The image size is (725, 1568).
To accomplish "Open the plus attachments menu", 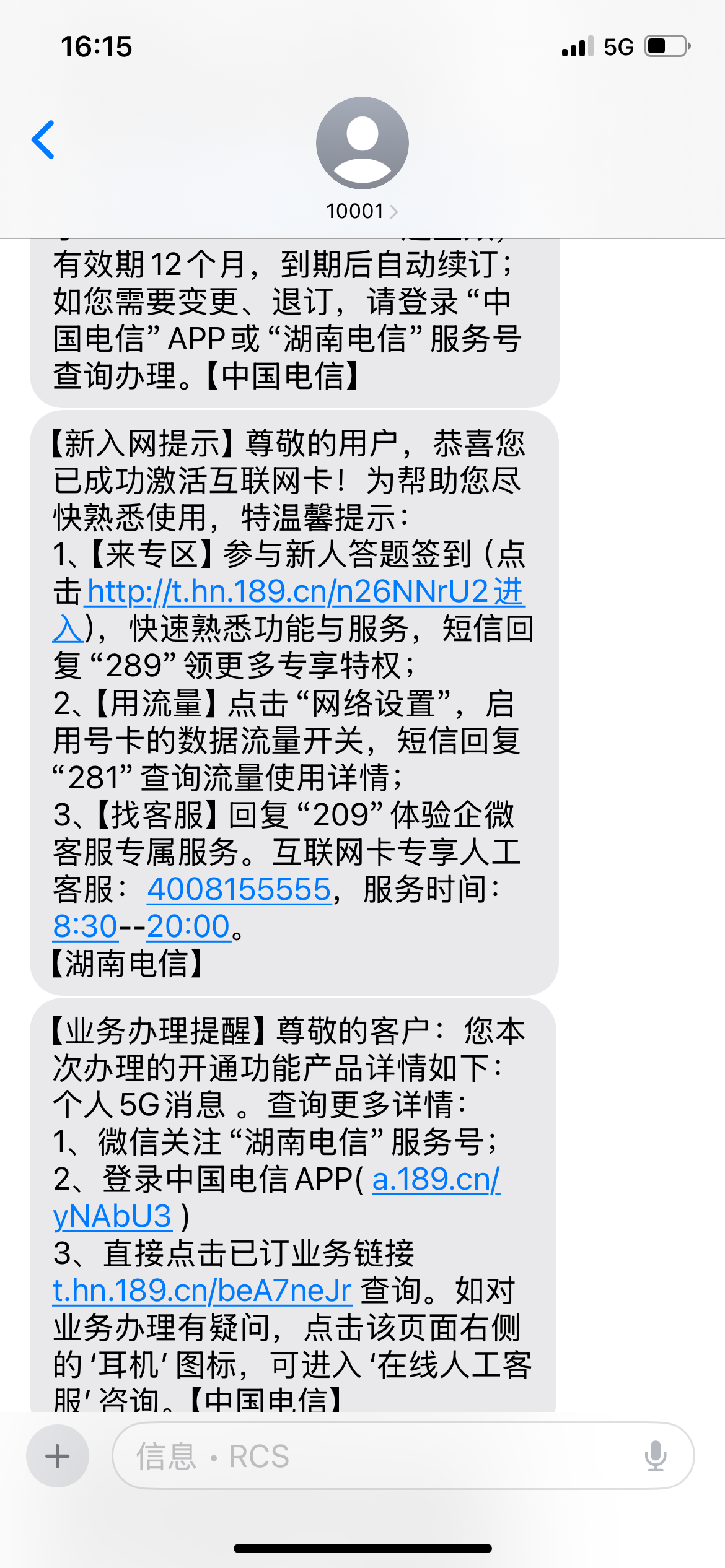I will [x=58, y=1456].
